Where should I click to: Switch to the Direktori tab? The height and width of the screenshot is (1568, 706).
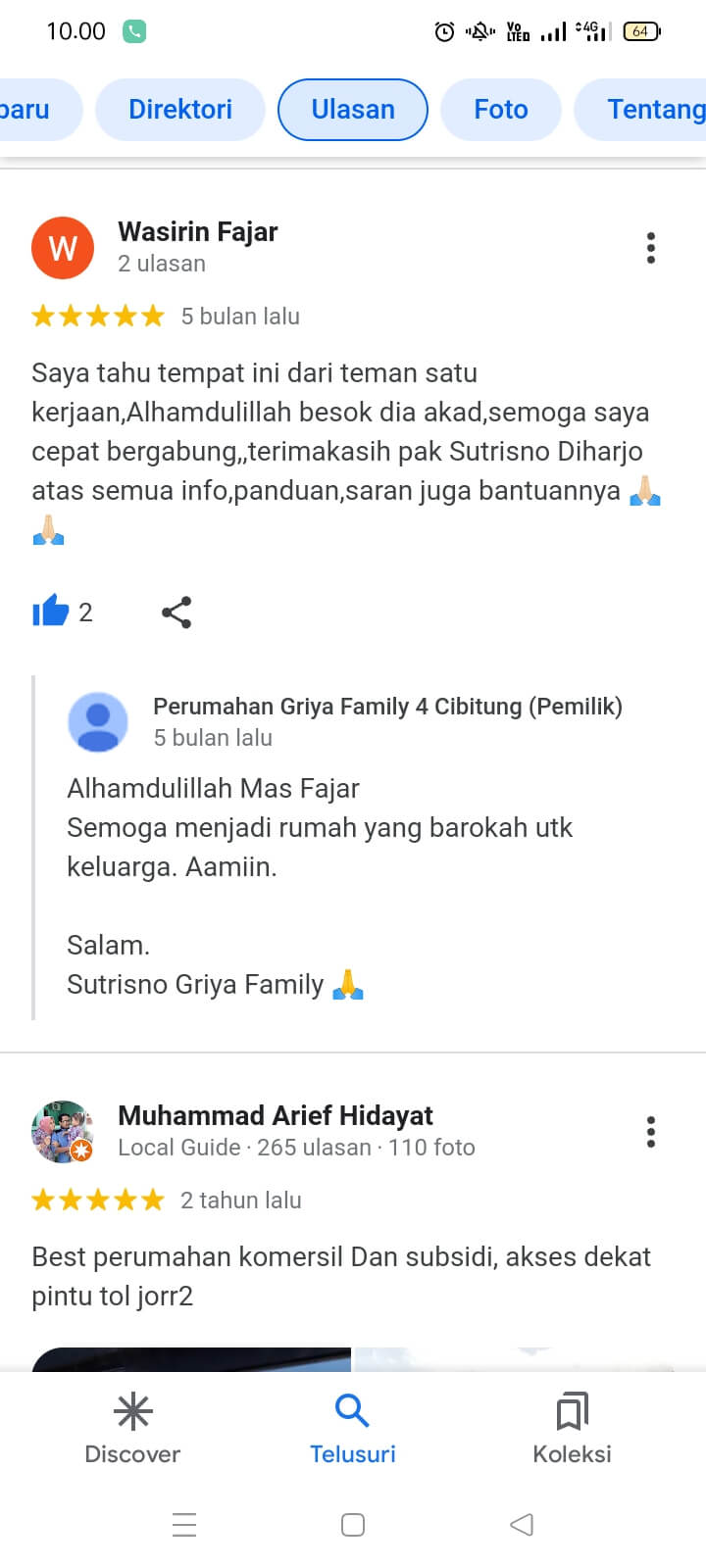click(180, 110)
